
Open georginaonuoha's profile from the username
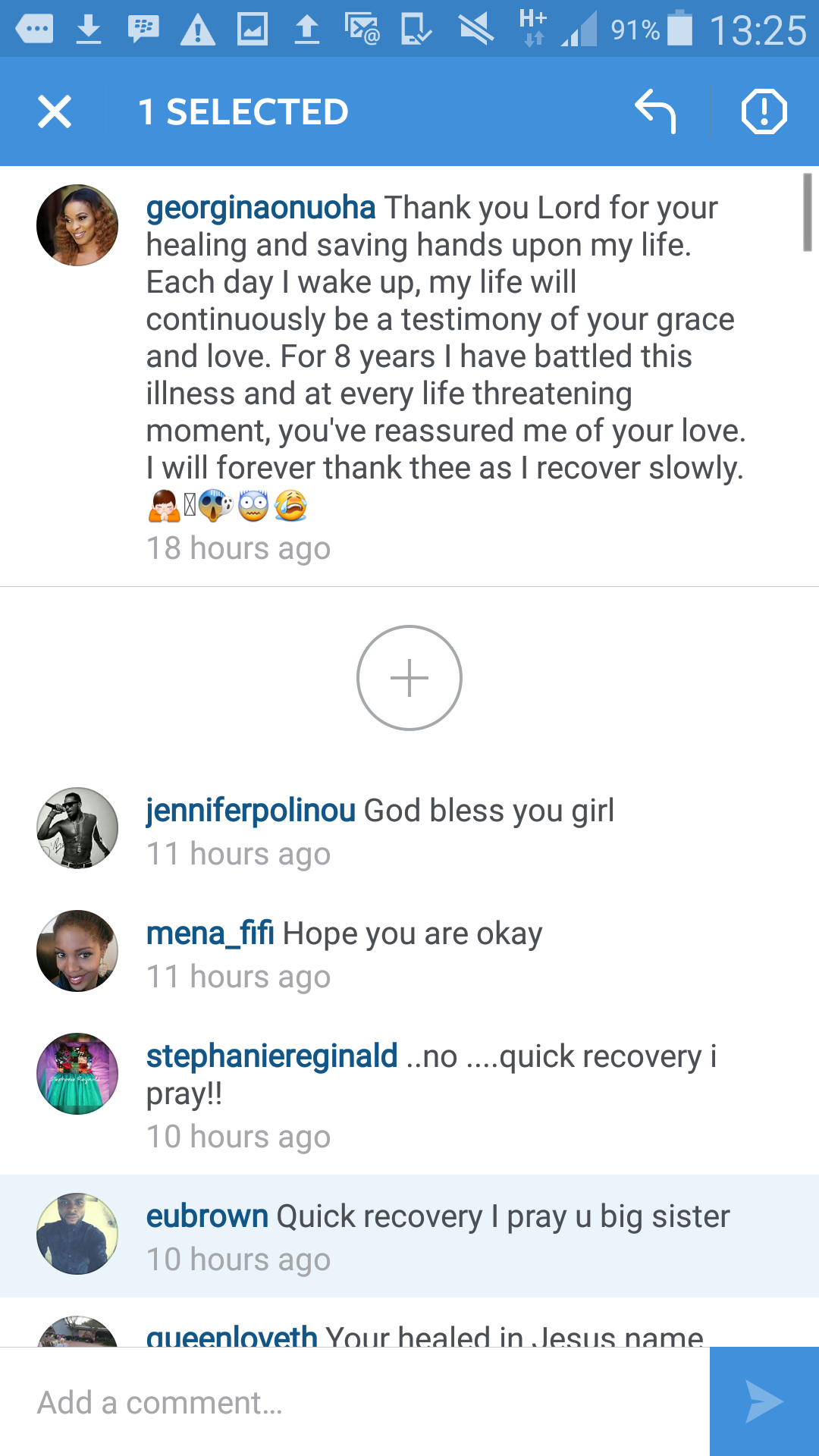(x=260, y=208)
